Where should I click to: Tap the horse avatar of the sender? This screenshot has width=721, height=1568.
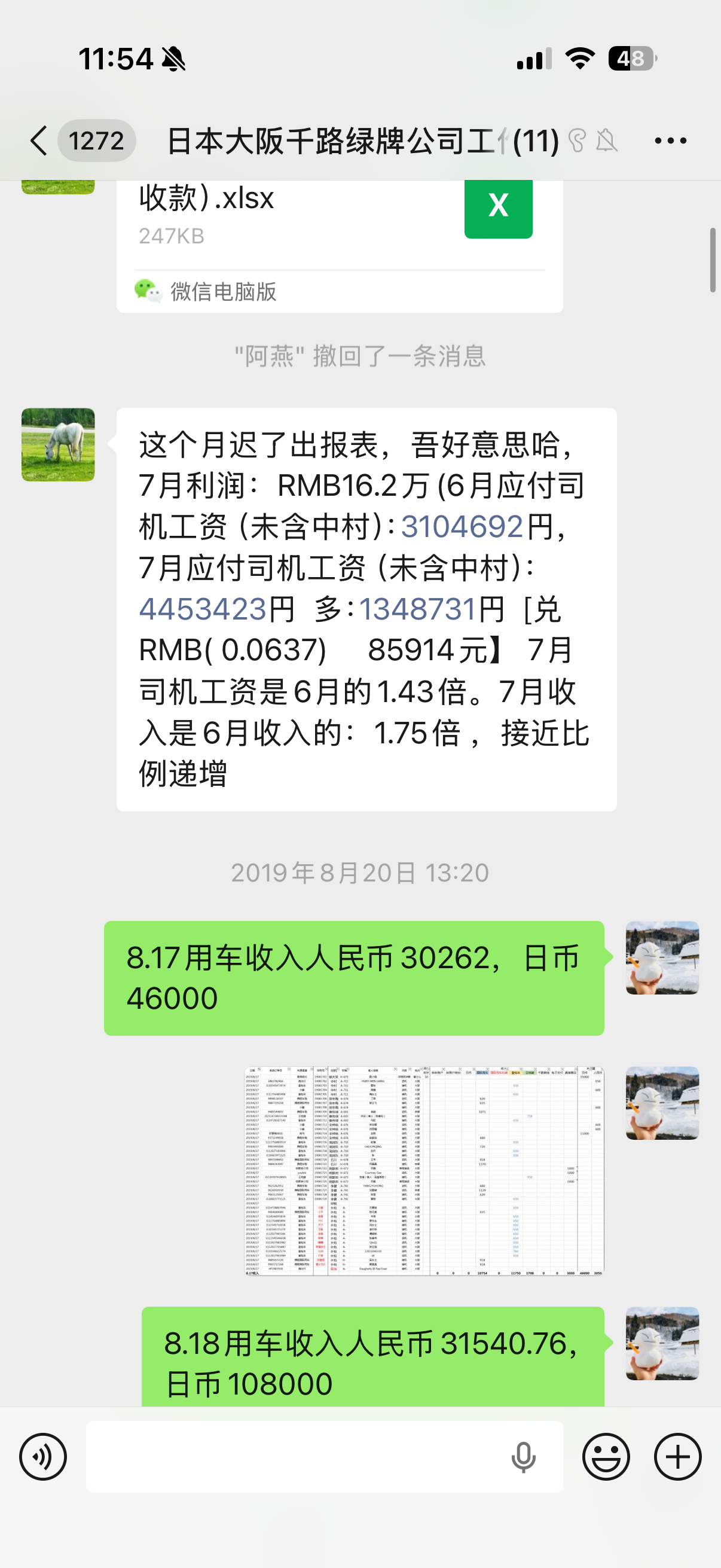coord(58,444)
